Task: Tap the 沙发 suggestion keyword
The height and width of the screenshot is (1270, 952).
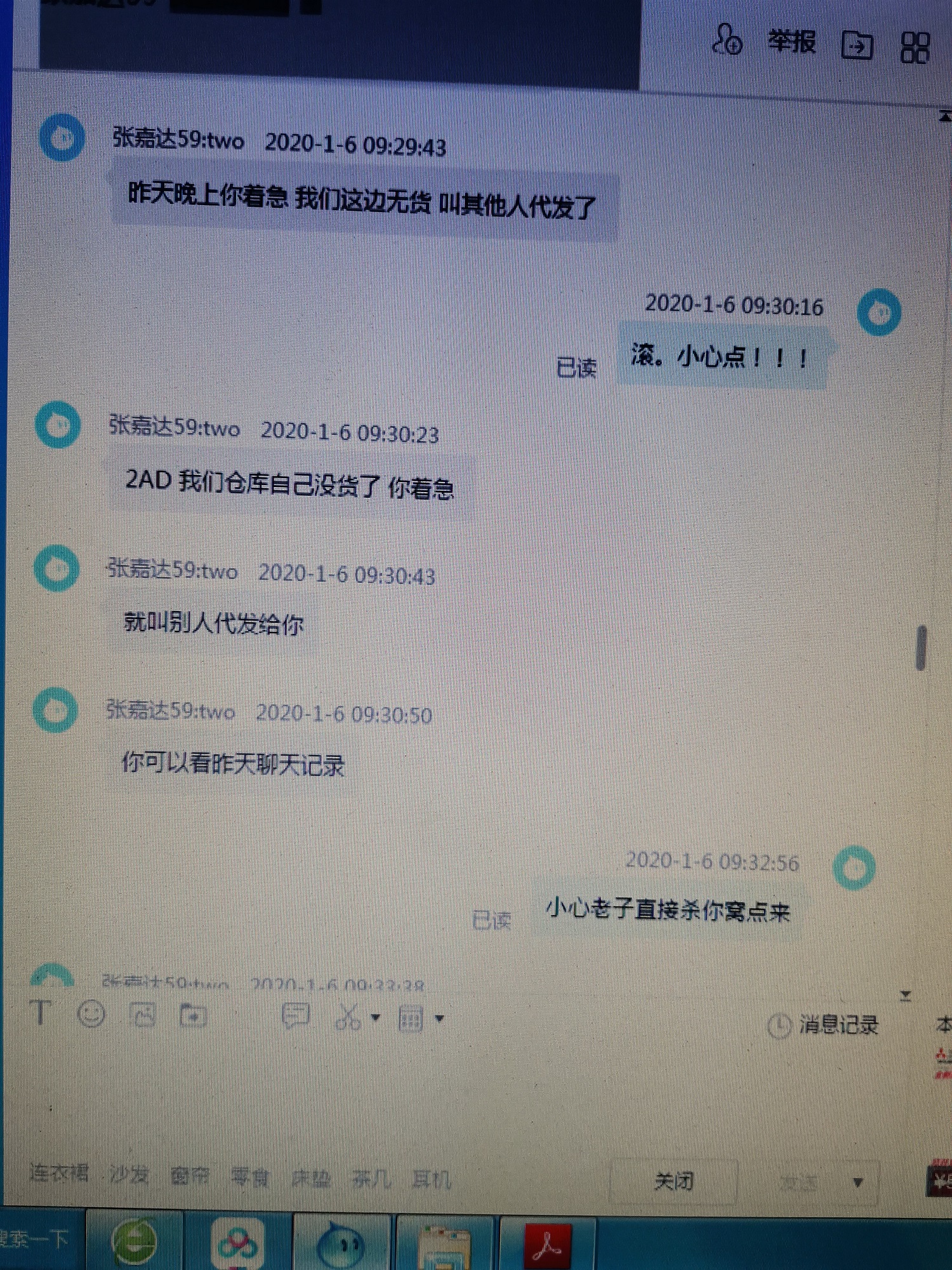Action: 129,1175
